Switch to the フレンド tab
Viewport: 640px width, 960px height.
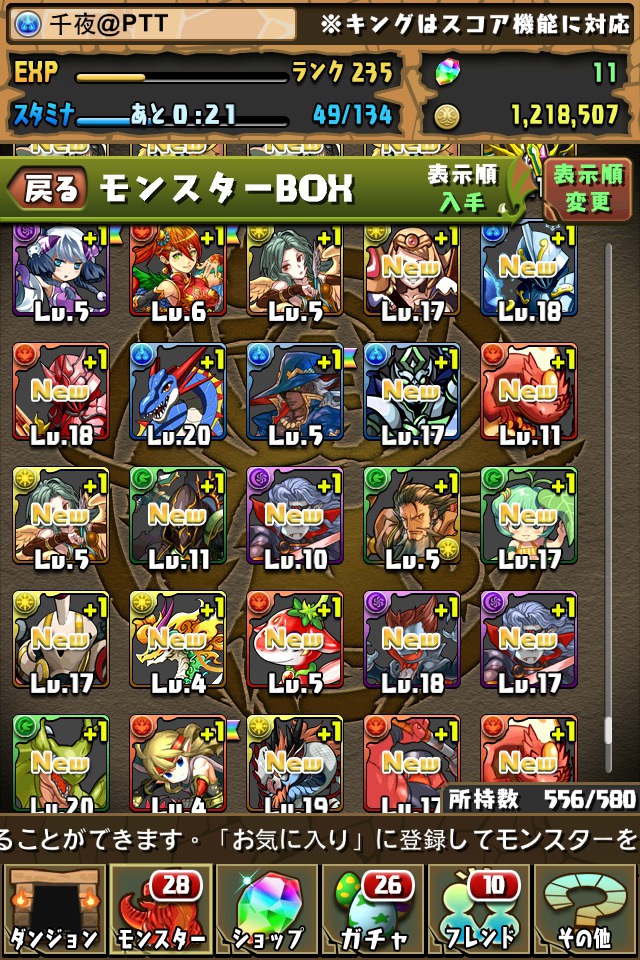tap(479, 908)
